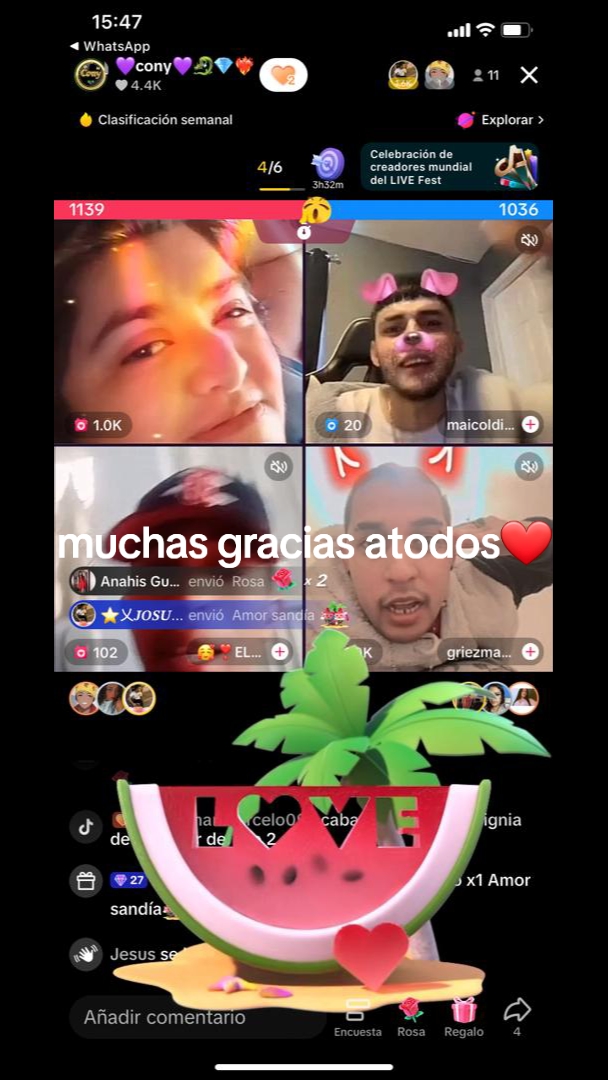Screen dimensions: 608x1080
Task: Tap the heart button beside cony's name
Action: tap(282, 75)
